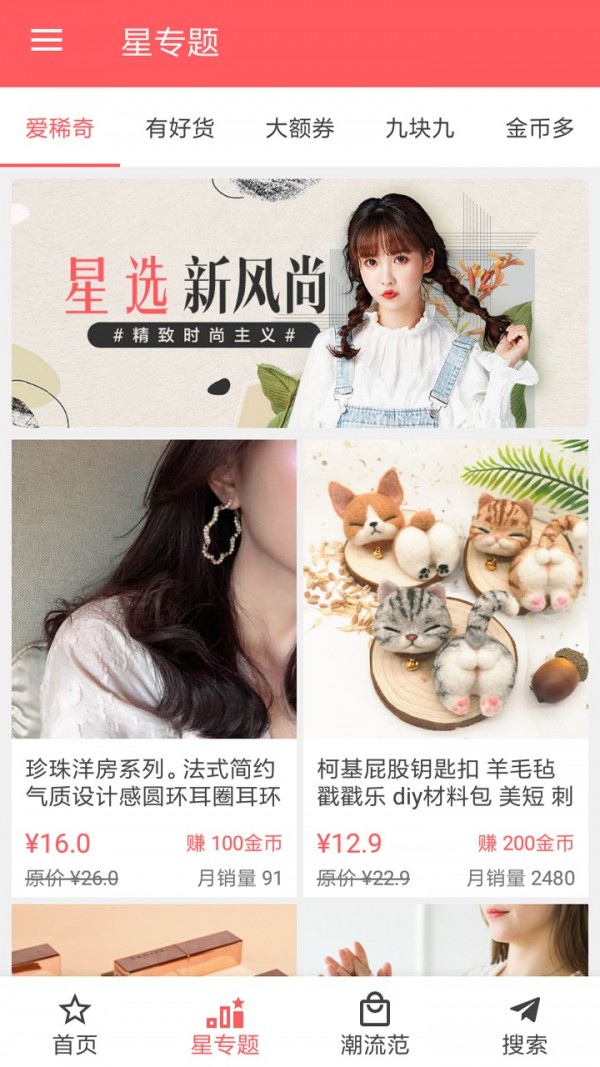Image resolution: width=600 pixels, height=1067 pixels.
Task: Open the 搜索 bottom tab
Action: 525,1026
